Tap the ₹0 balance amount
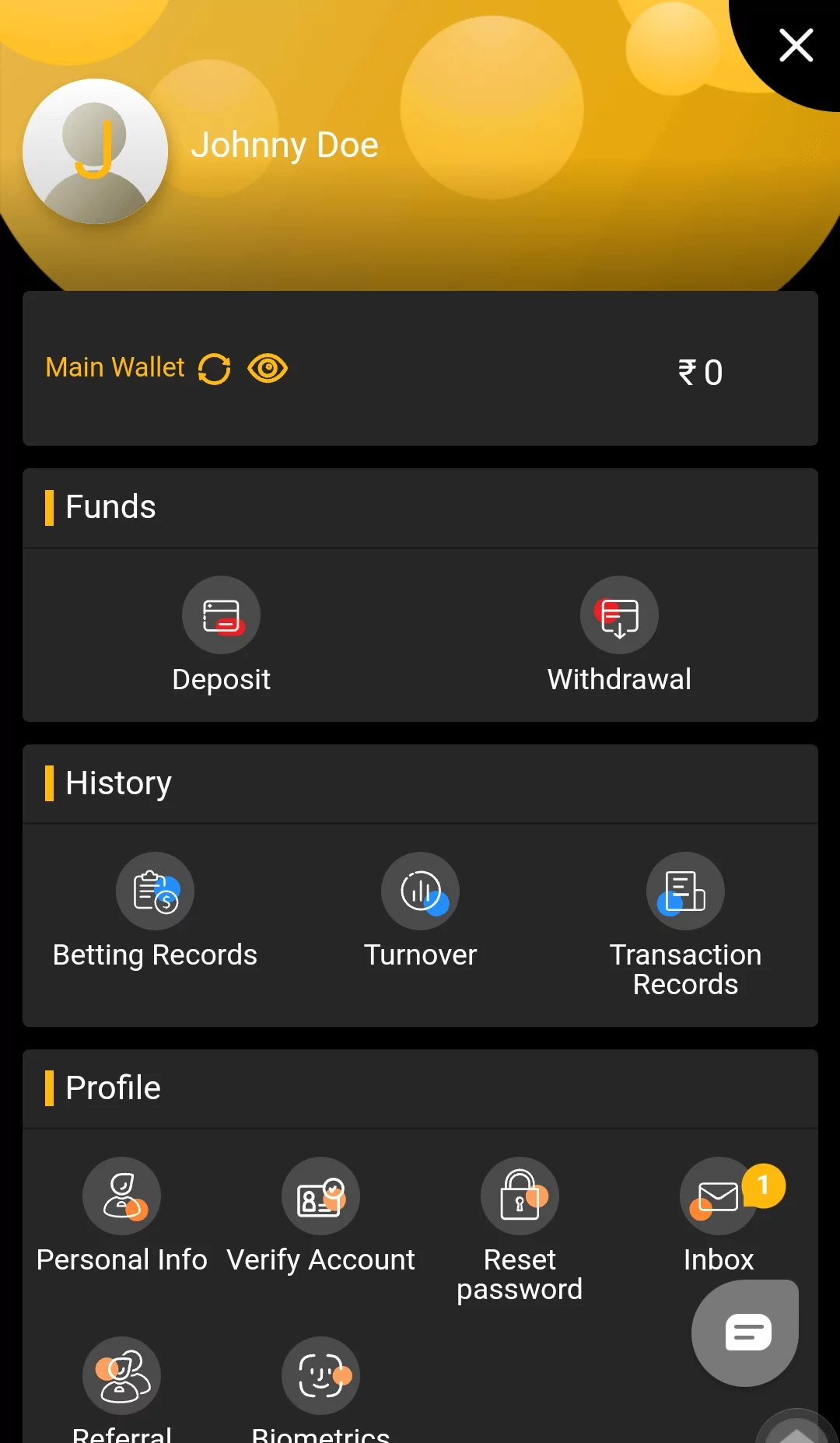840x1443 pixels. click(x=699, y=373)
